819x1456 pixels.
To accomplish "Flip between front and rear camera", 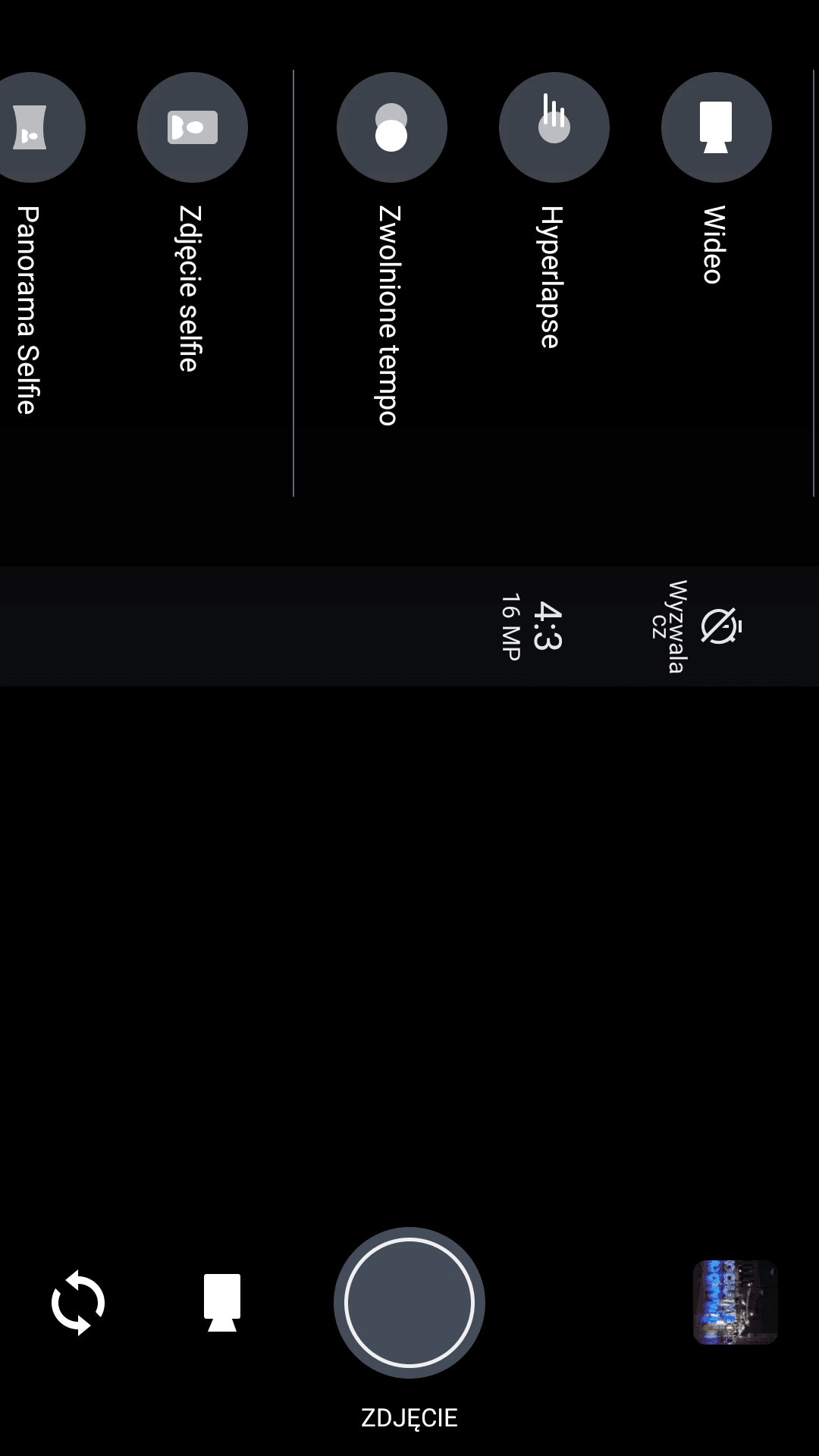I will (77, 1302).
